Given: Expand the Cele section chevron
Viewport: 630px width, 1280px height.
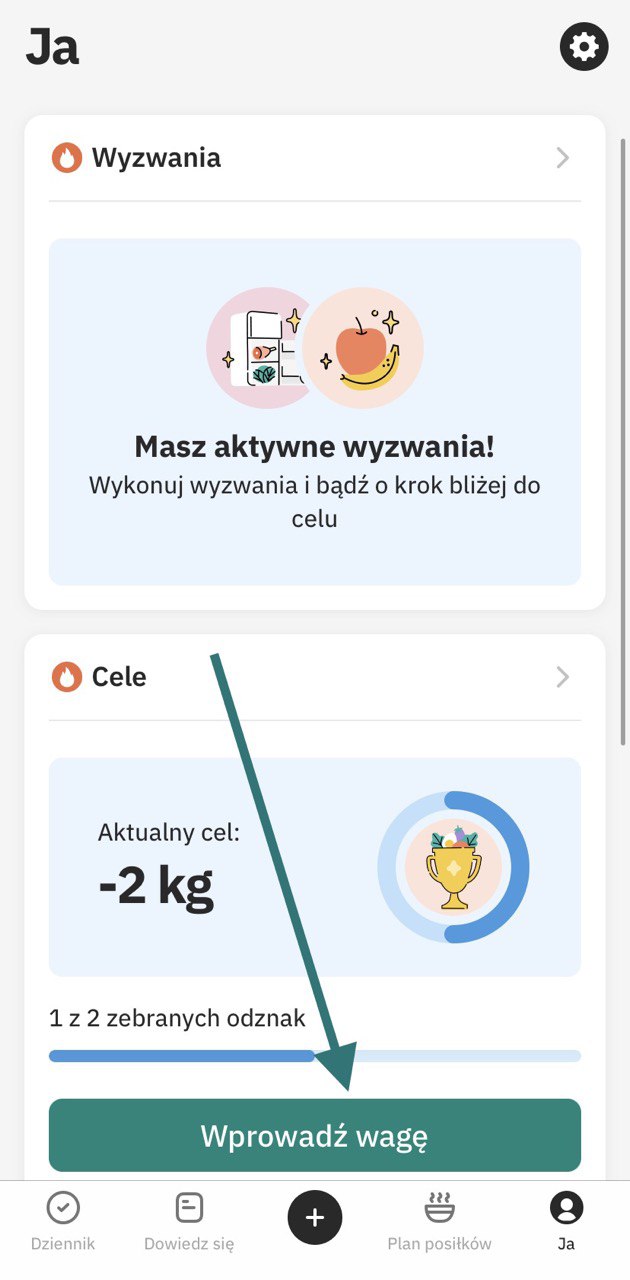Looking at the screenshot, I should [x=563, y=677].
